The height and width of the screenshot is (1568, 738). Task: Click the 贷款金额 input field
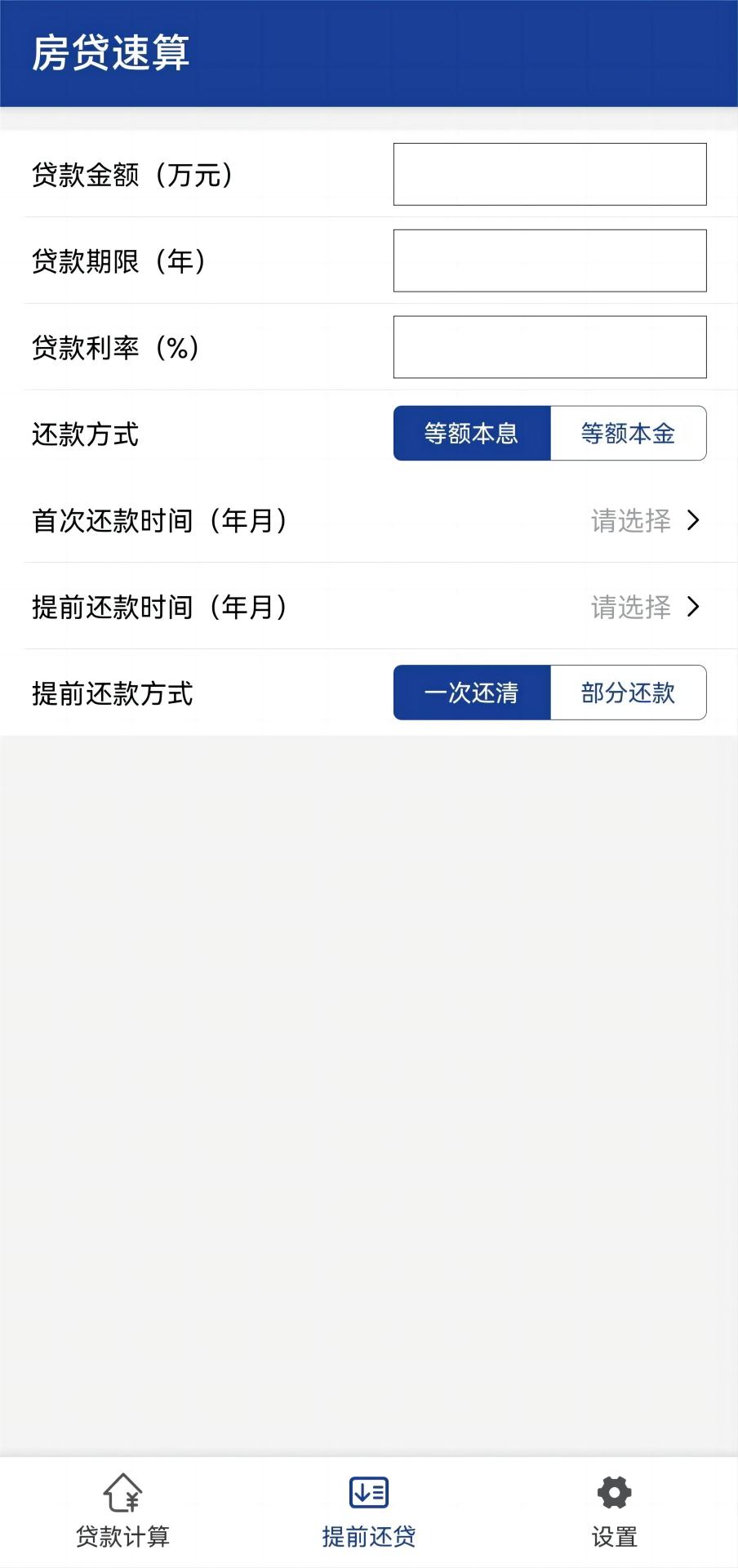point(549,174)
